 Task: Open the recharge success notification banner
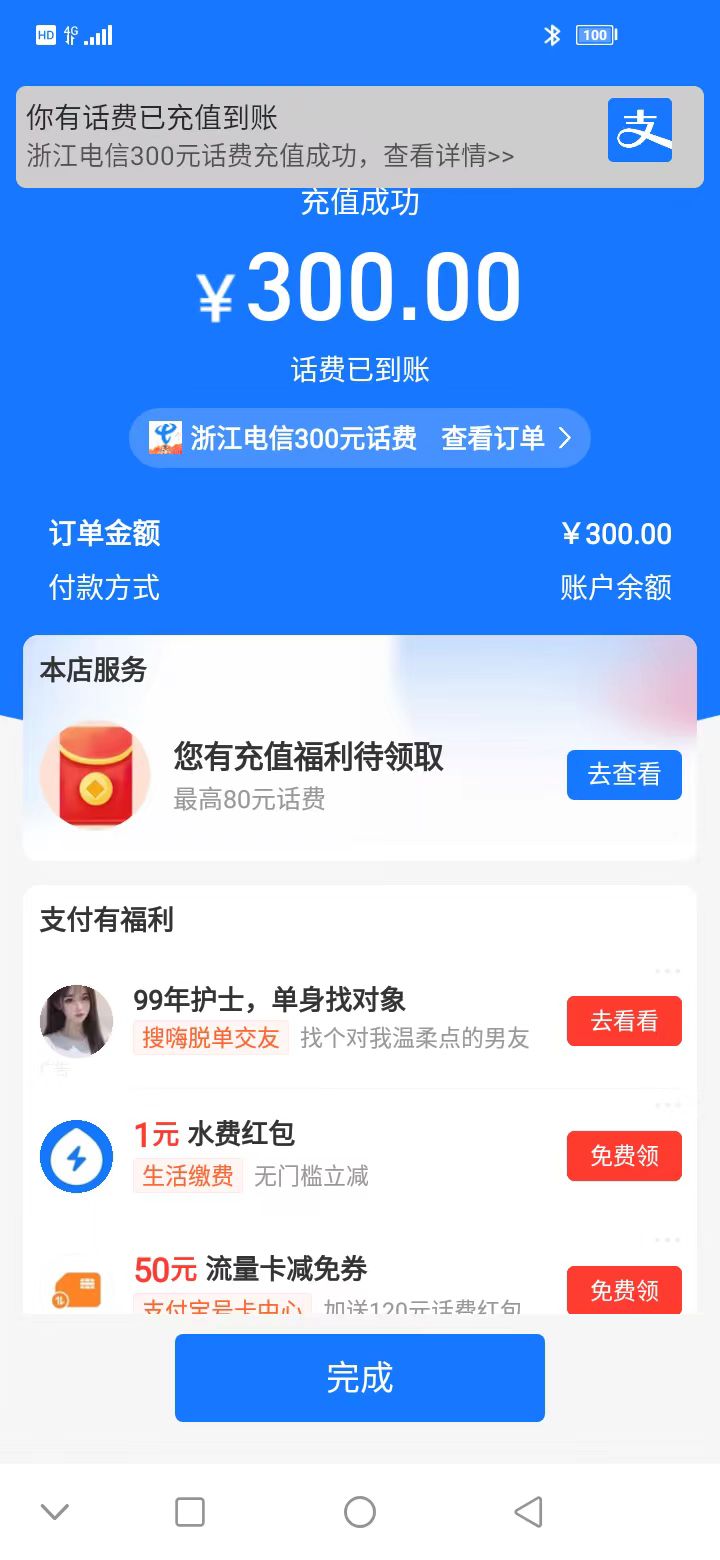360,137
